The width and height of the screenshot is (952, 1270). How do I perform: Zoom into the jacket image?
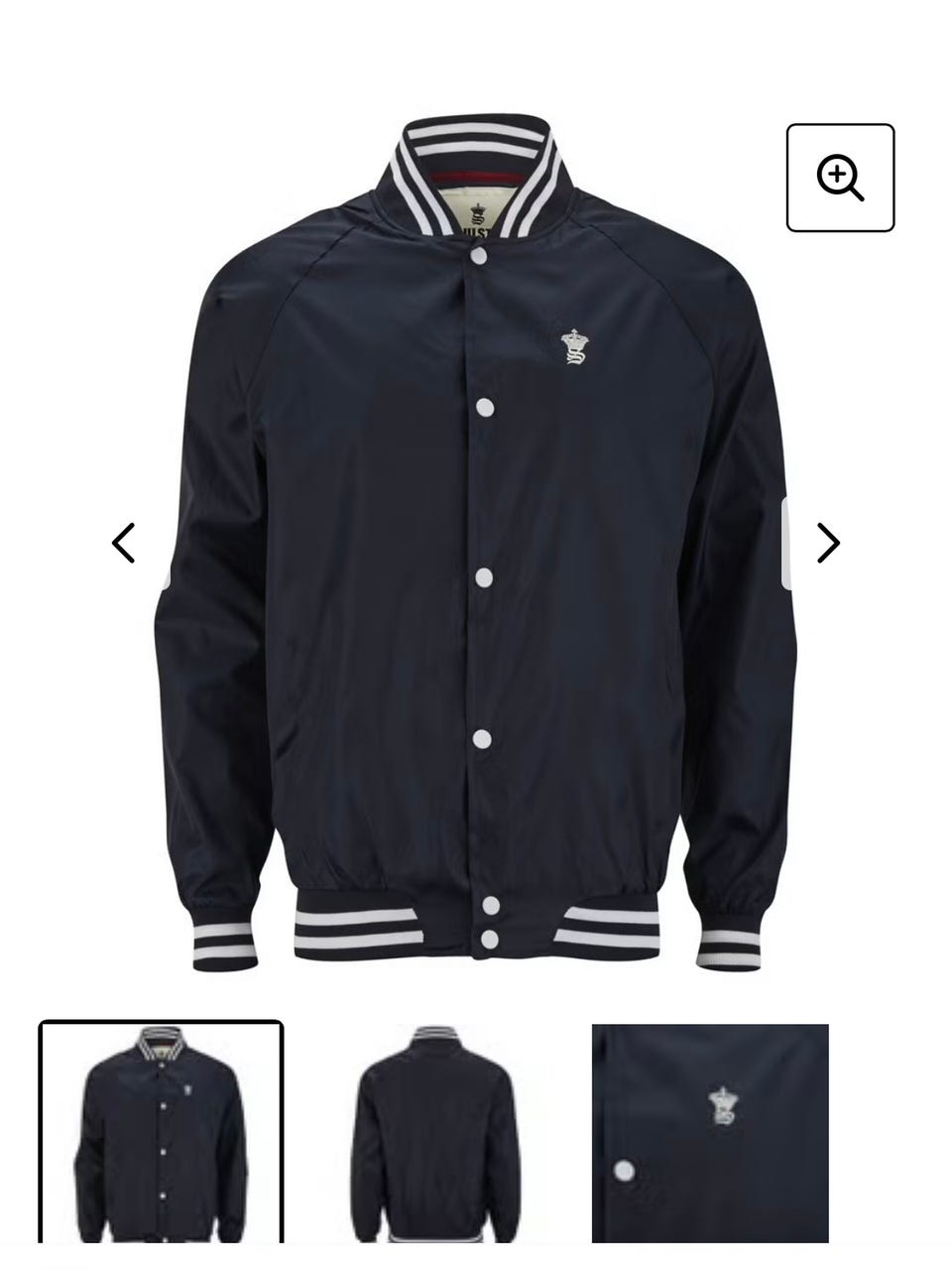840,178
